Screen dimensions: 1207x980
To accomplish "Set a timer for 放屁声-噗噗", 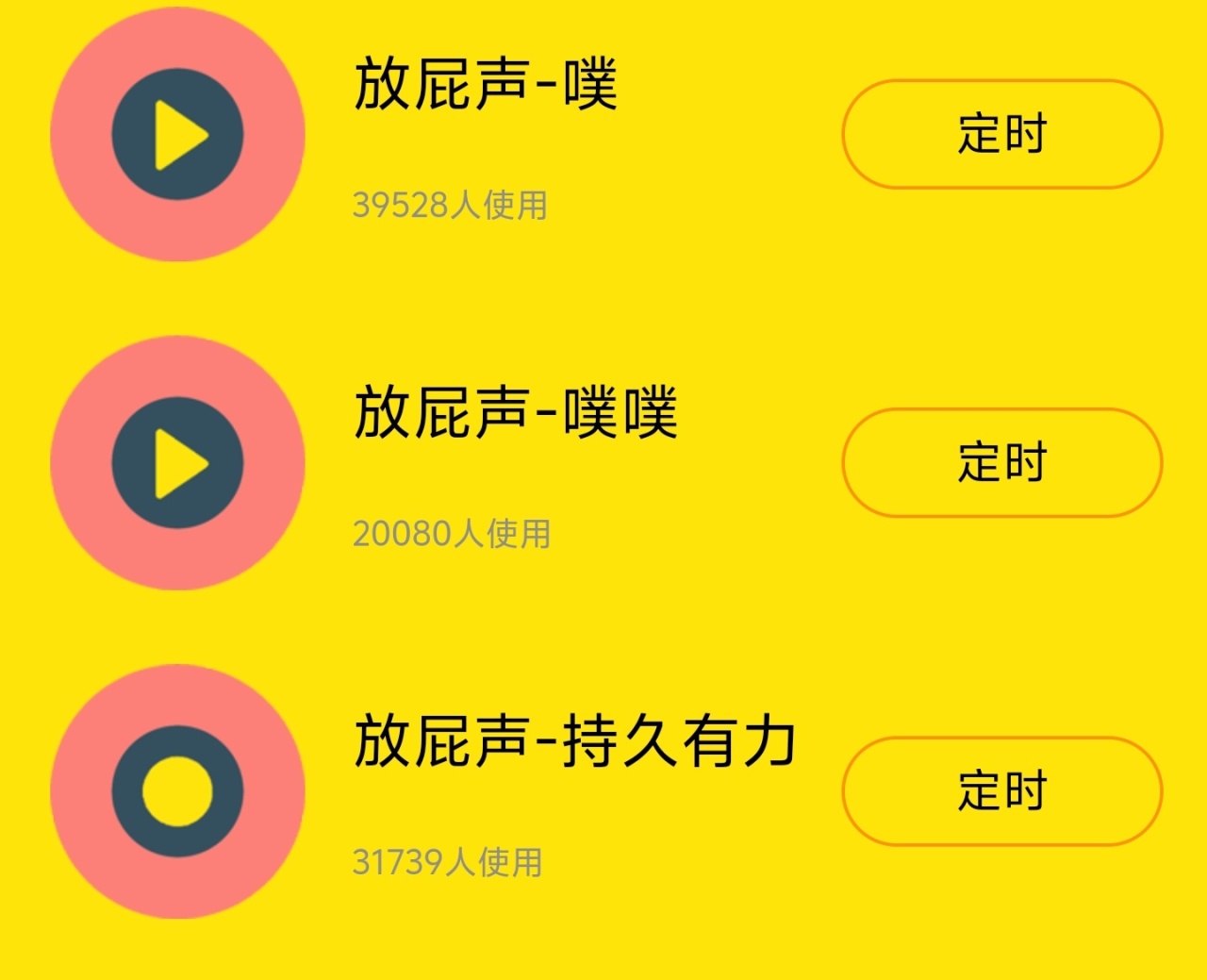I will pos(1001,462).
